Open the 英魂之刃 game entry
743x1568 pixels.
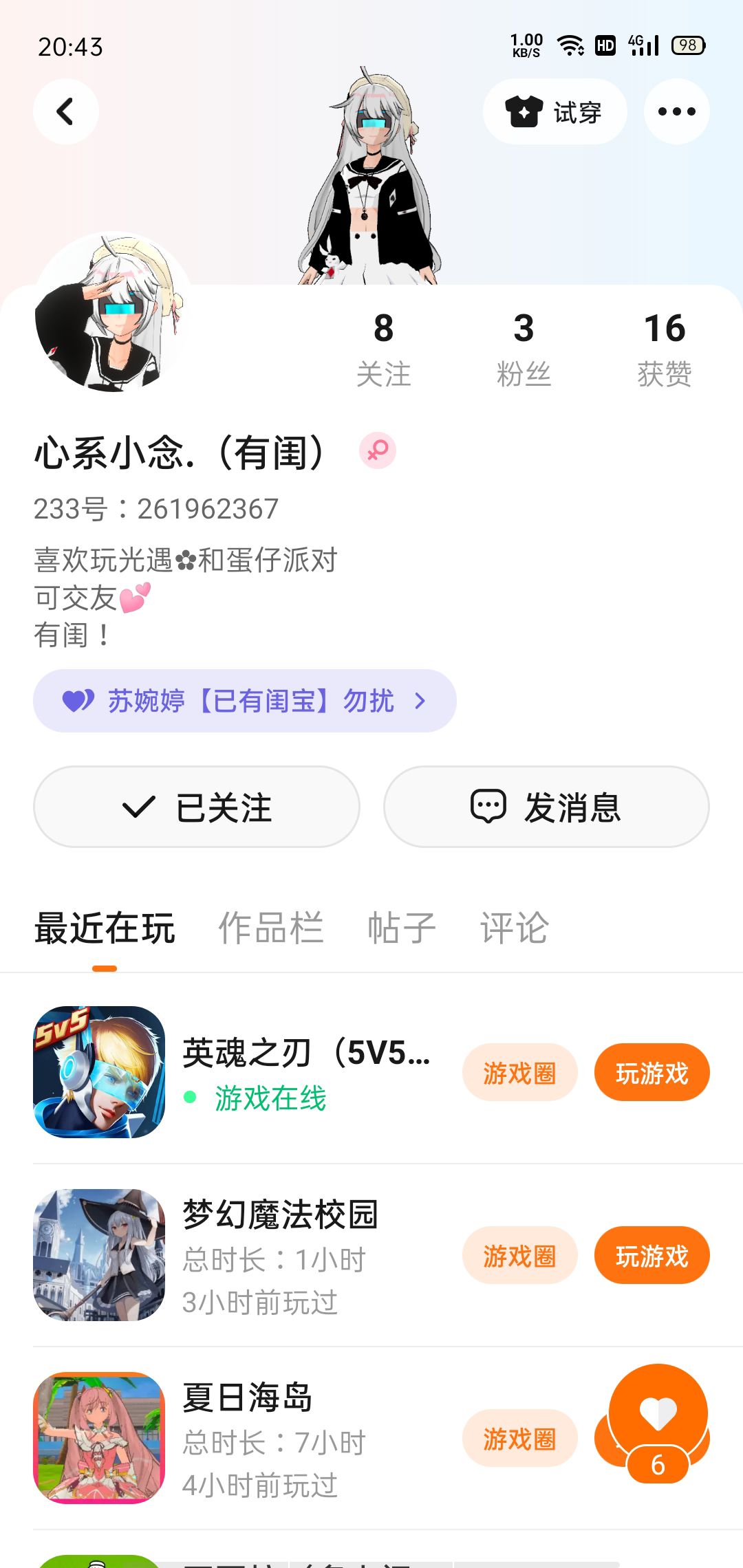click(x=233, y=1072)
